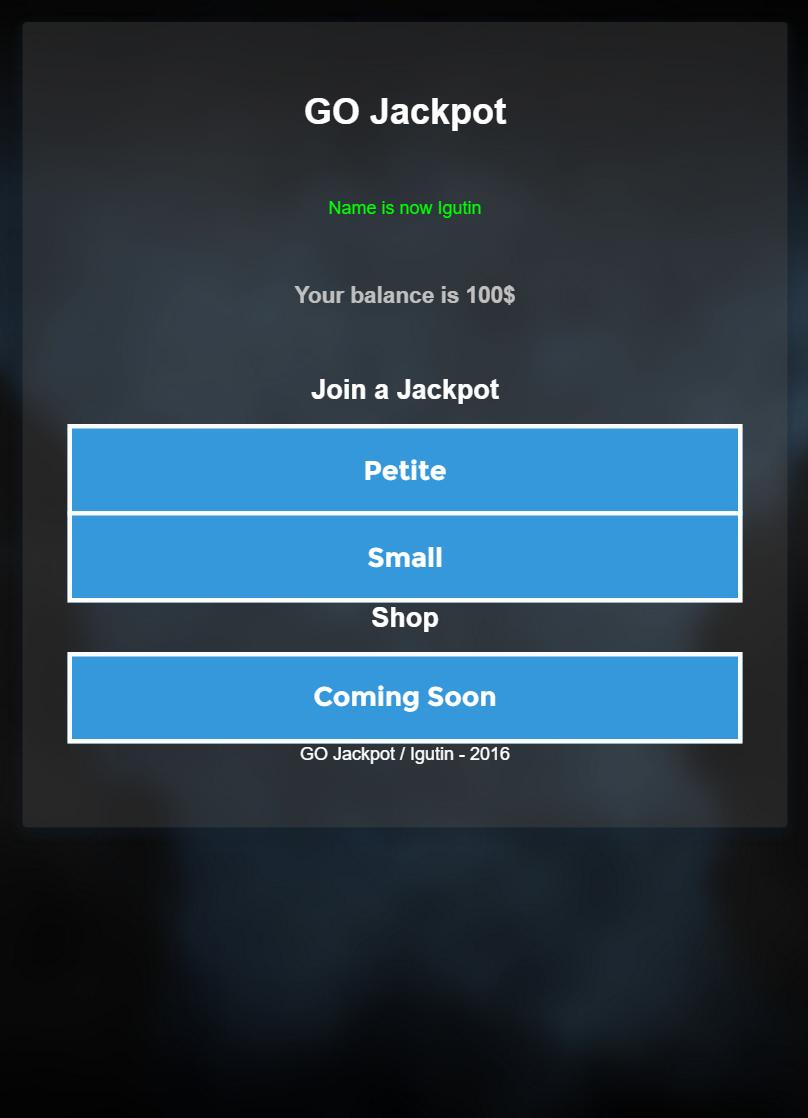This screenshot has height=1118, width=808.
Task: Tap the Coming Soon shop button
Action: point(404,697)
